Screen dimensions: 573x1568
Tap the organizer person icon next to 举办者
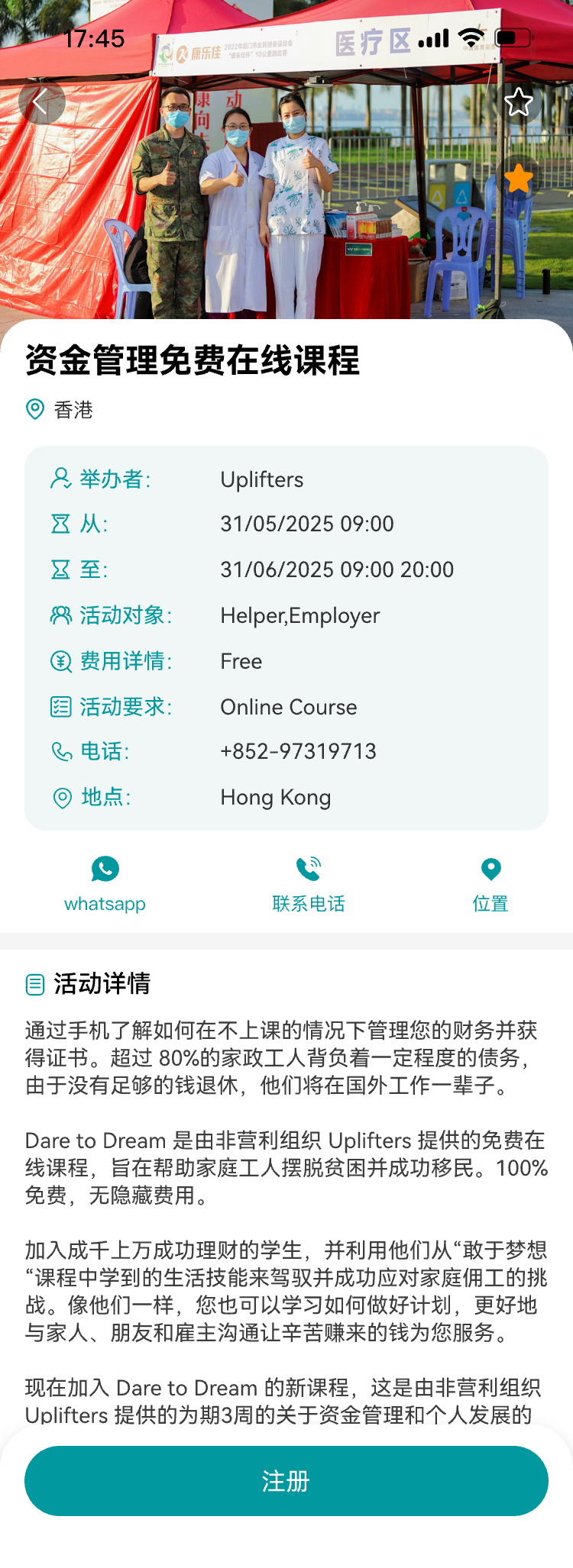pos(60,479)
